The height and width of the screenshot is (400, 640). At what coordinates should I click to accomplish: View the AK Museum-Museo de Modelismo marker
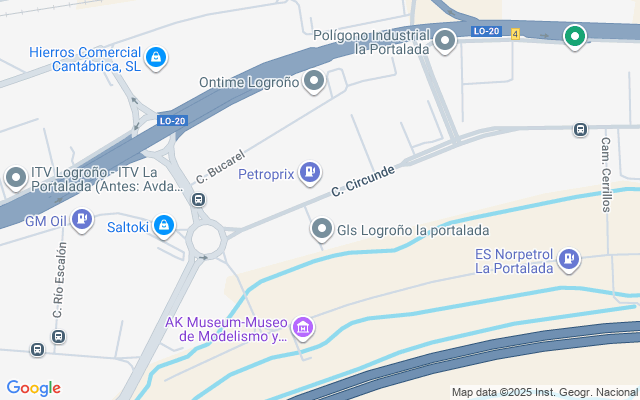pyautogui.click(x=303, y=327)
